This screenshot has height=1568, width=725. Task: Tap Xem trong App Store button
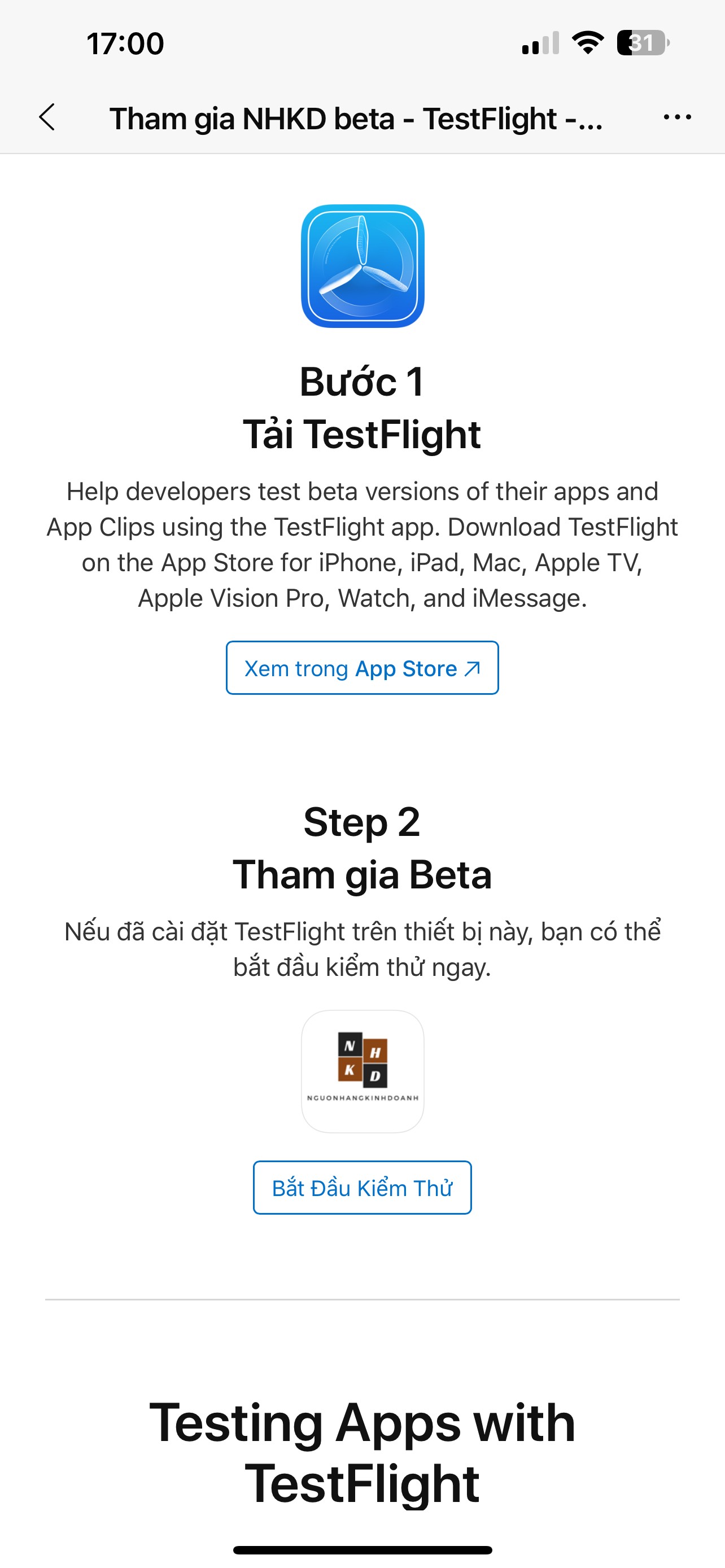[x=362, y=668]
